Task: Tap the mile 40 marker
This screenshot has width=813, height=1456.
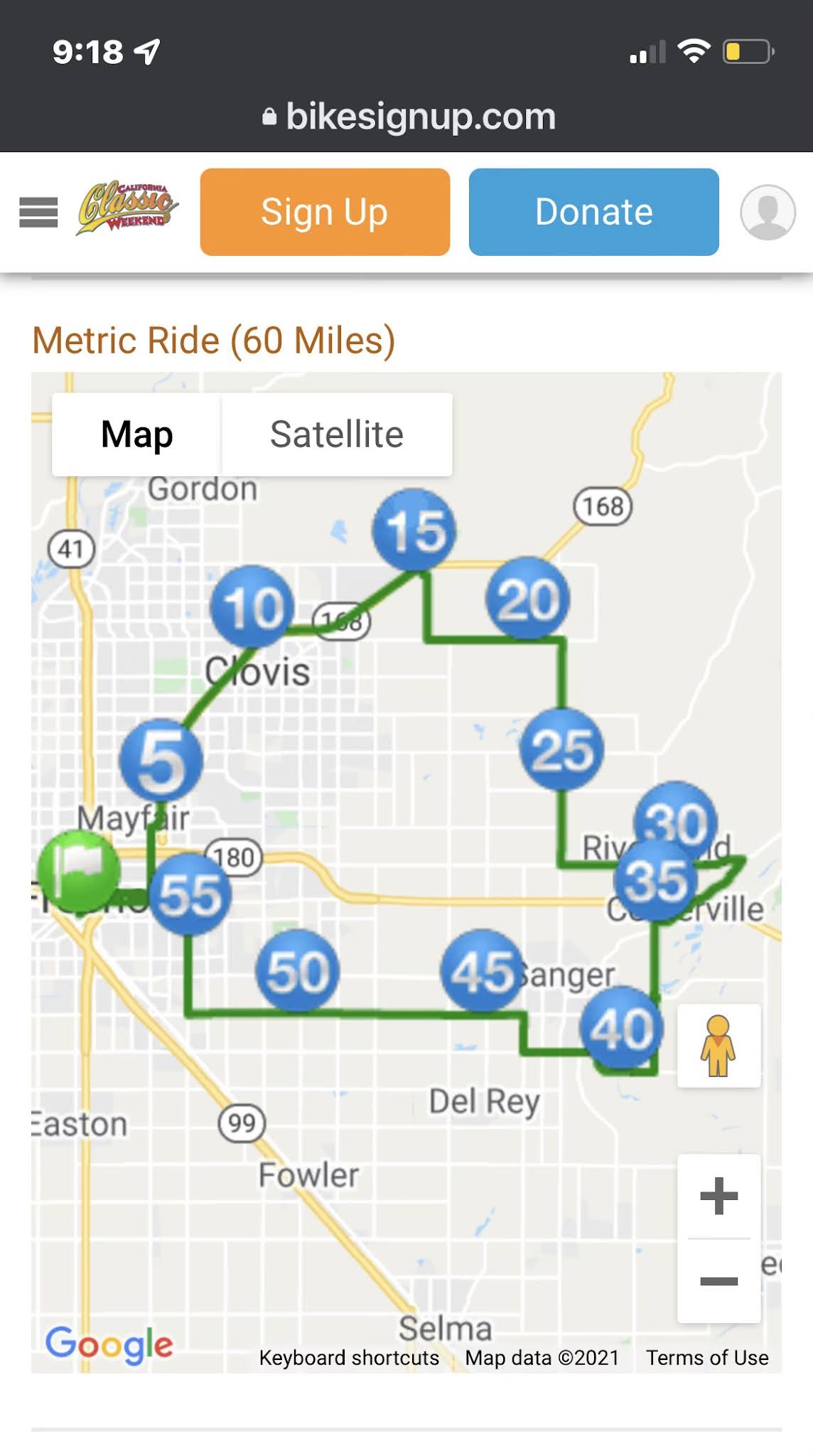Action: click(x=622, y=1028)
